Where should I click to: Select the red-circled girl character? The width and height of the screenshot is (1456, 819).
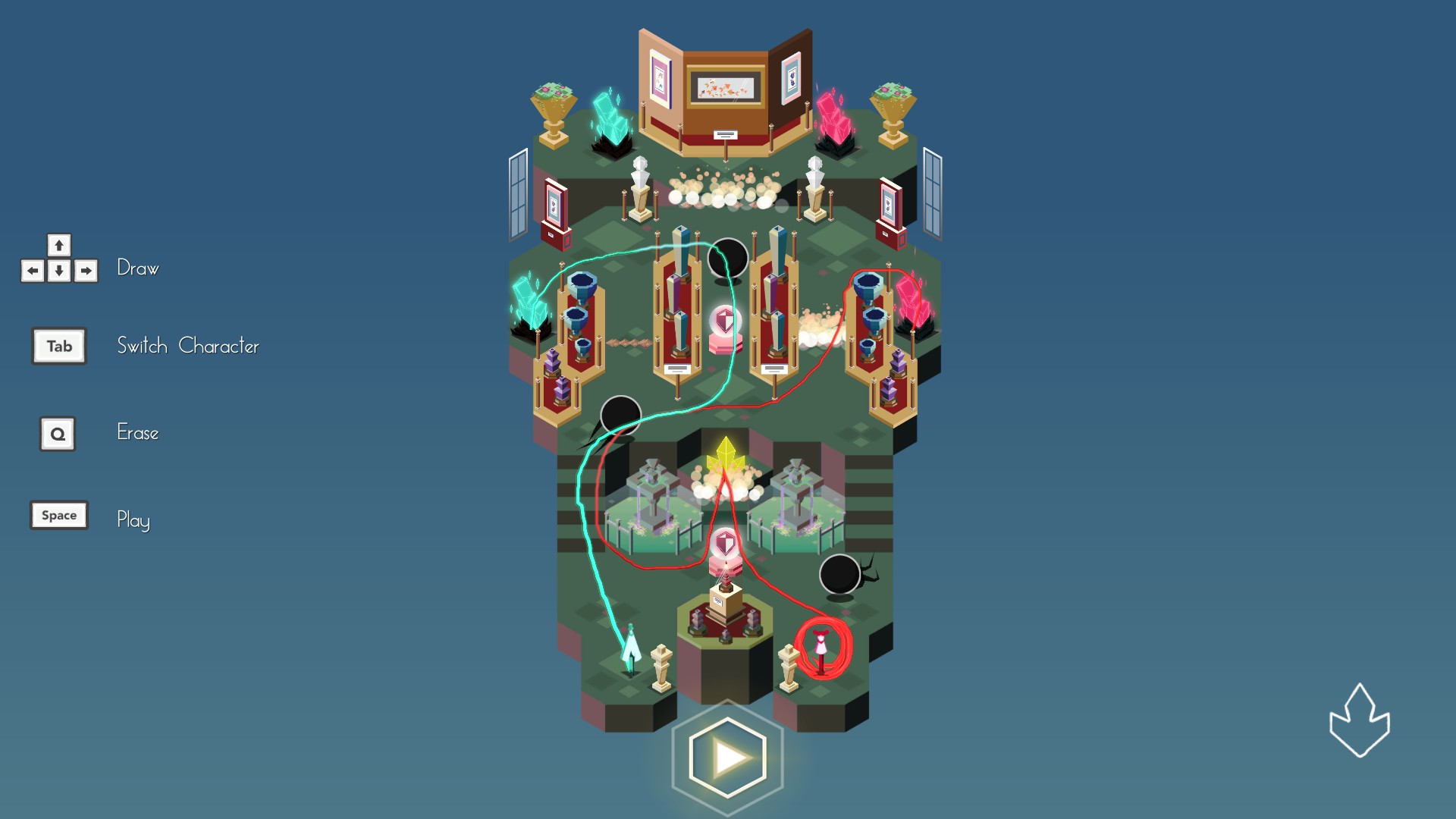(821, 648)
